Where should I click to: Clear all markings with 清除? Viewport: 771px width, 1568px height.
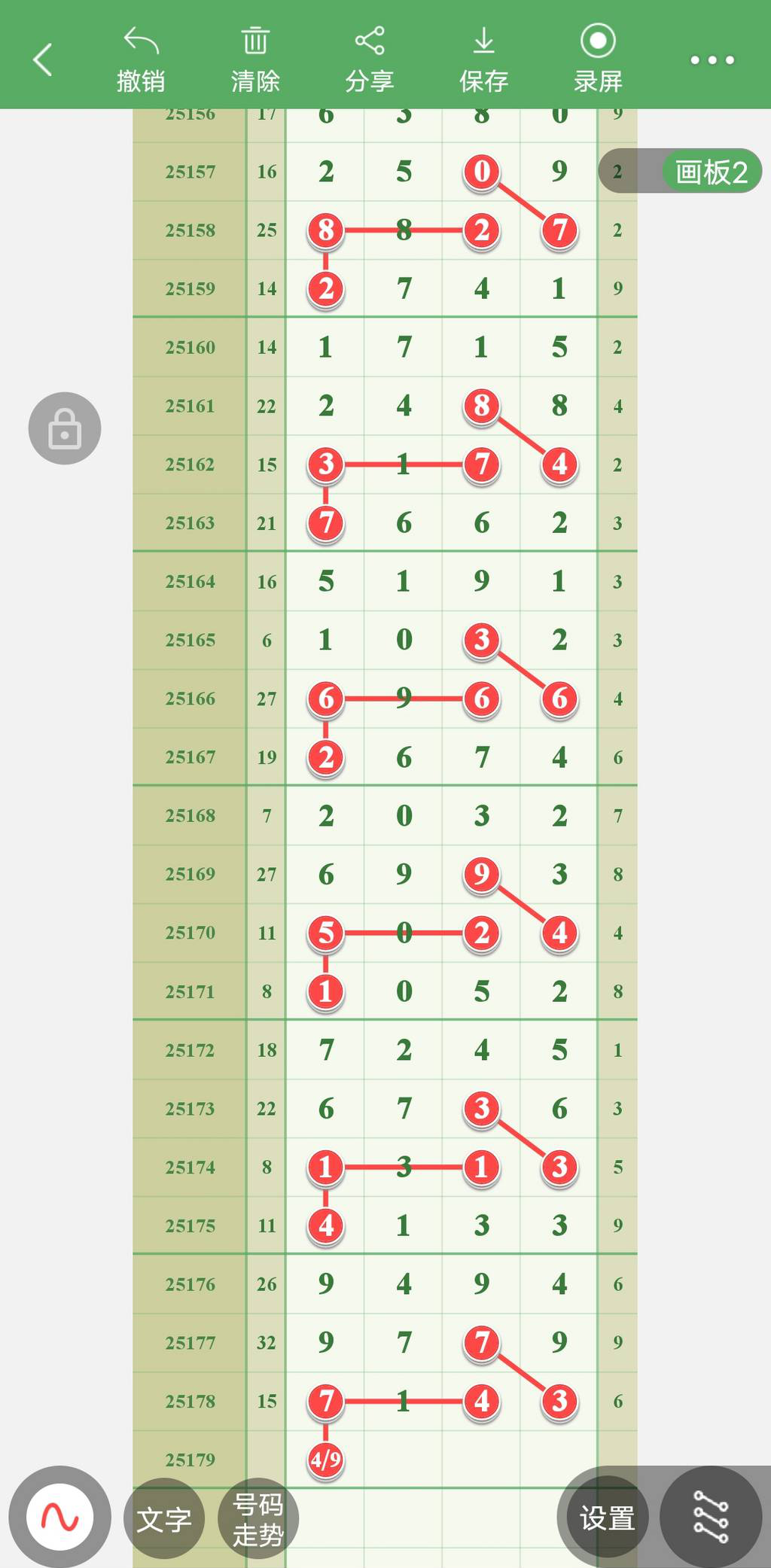[x=255, y=59]
